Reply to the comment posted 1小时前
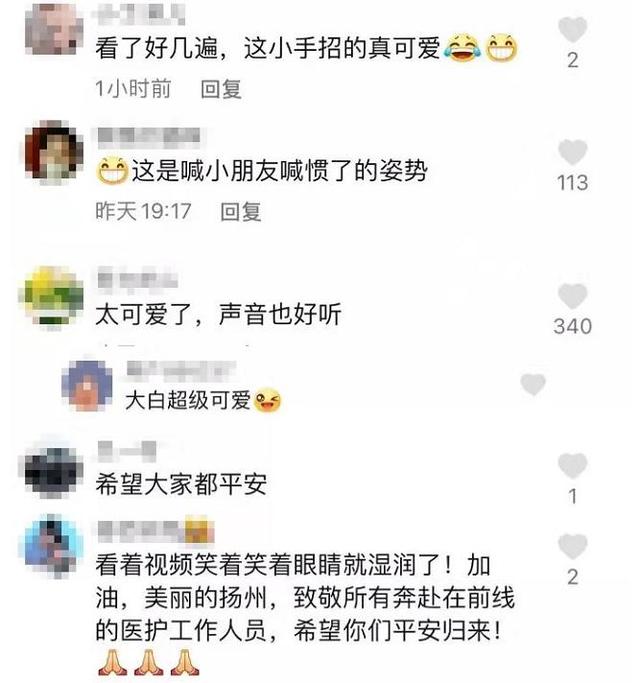 [x=221, y=89]
